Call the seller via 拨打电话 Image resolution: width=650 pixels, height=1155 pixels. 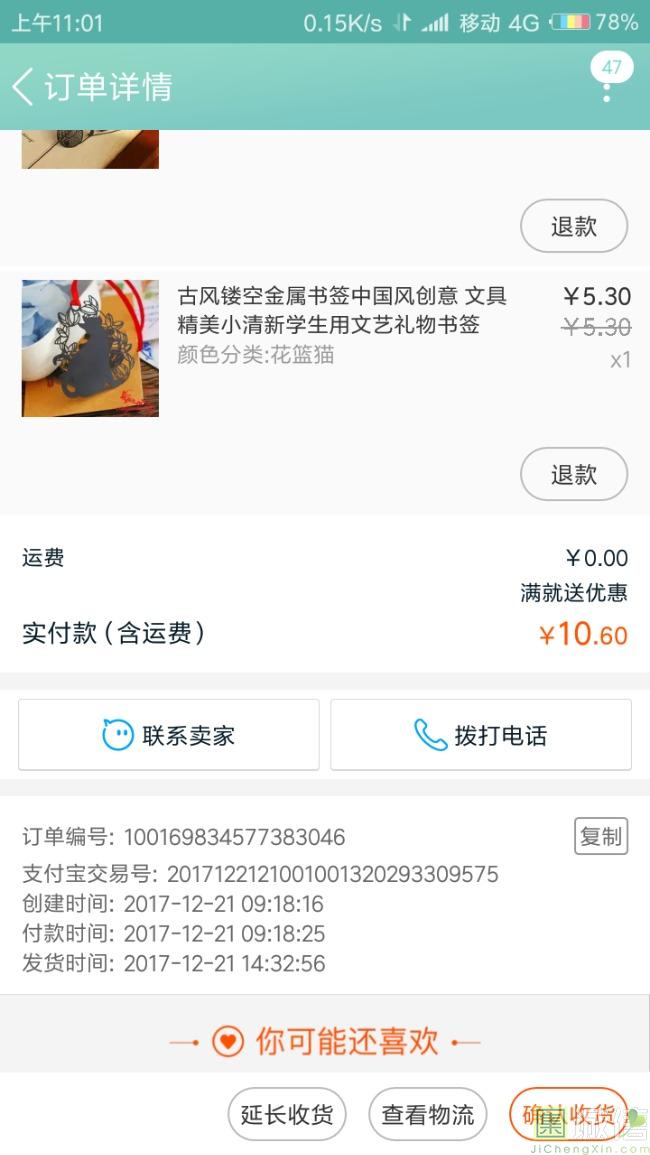click(x=481, y=735)
